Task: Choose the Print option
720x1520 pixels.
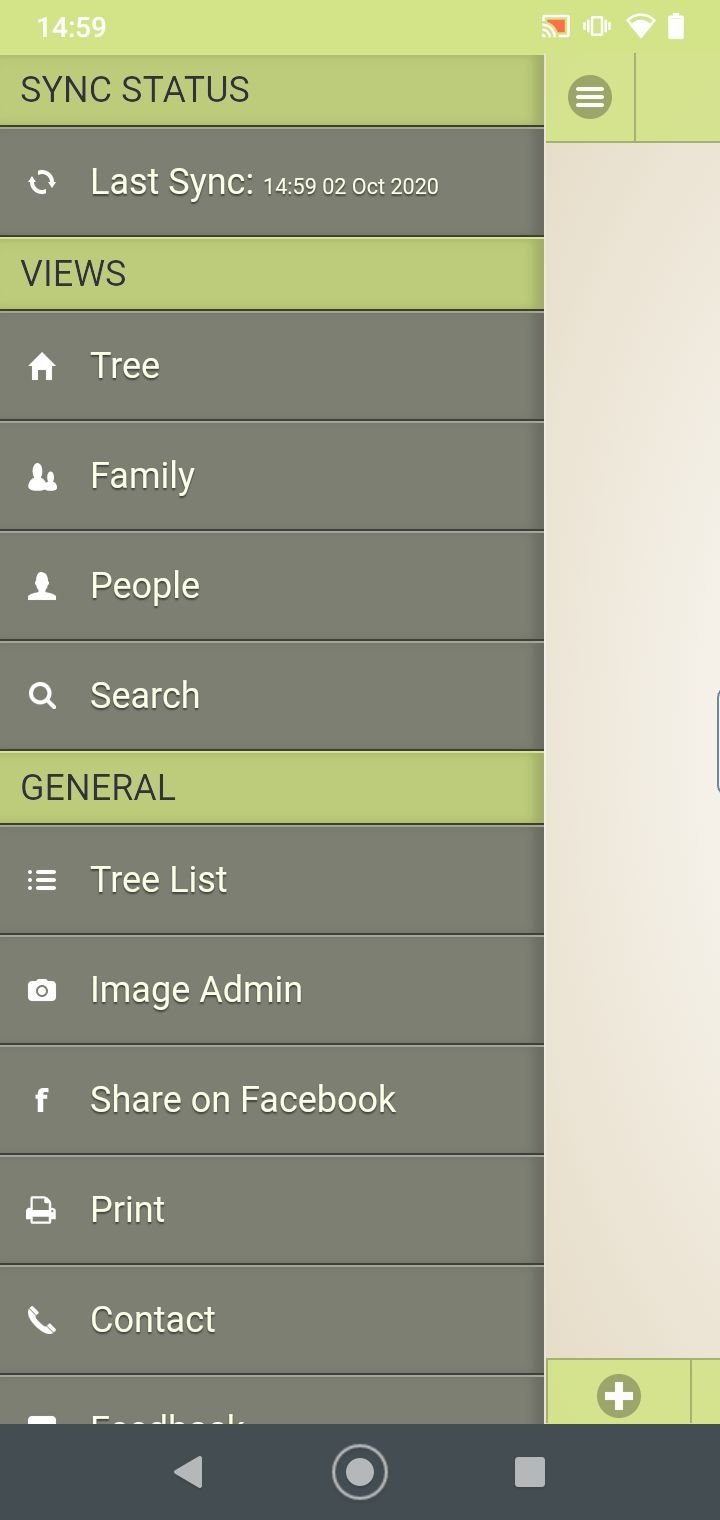Action: point(272,1210)
